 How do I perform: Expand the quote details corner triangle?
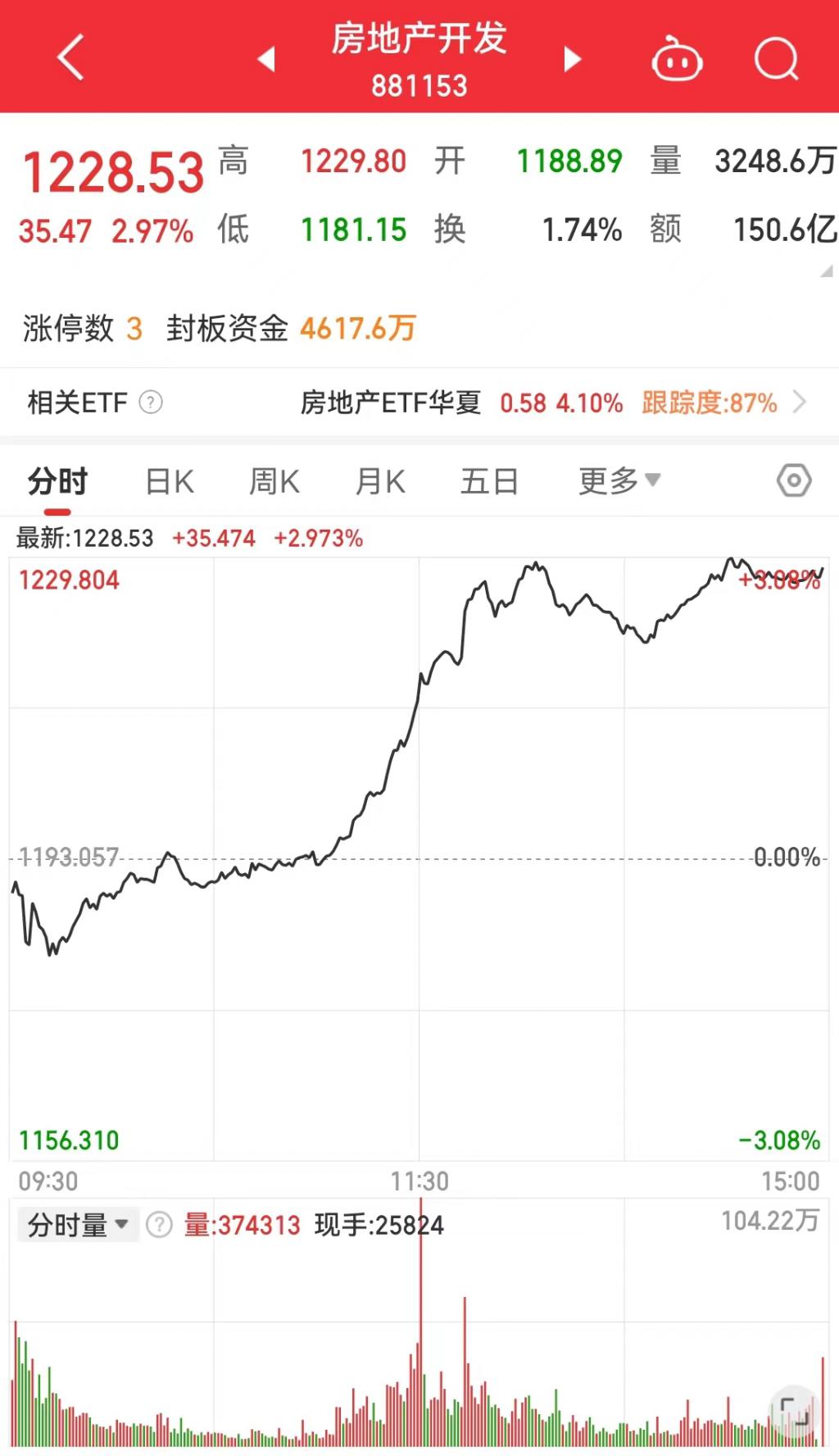(826, 271)
